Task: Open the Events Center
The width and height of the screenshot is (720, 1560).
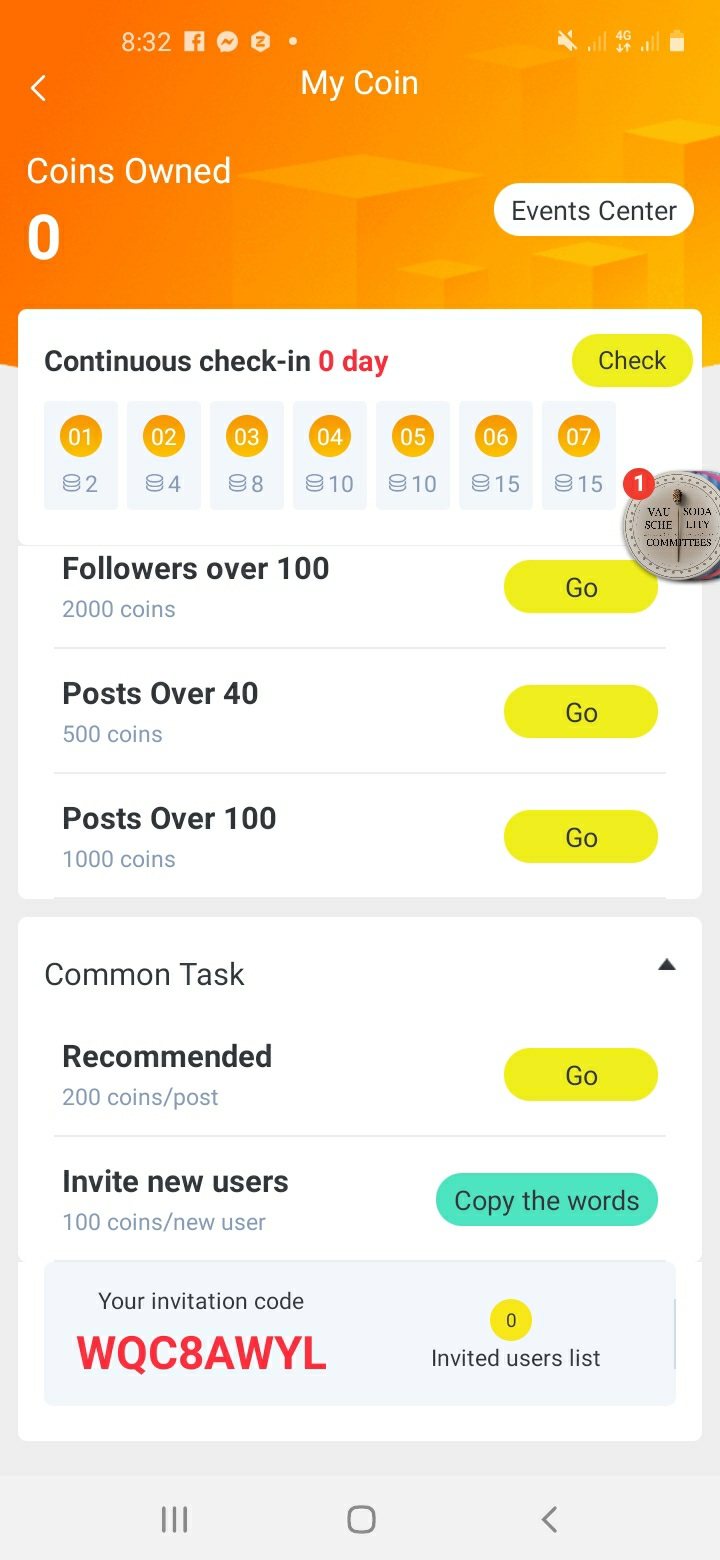Action: 594,210
